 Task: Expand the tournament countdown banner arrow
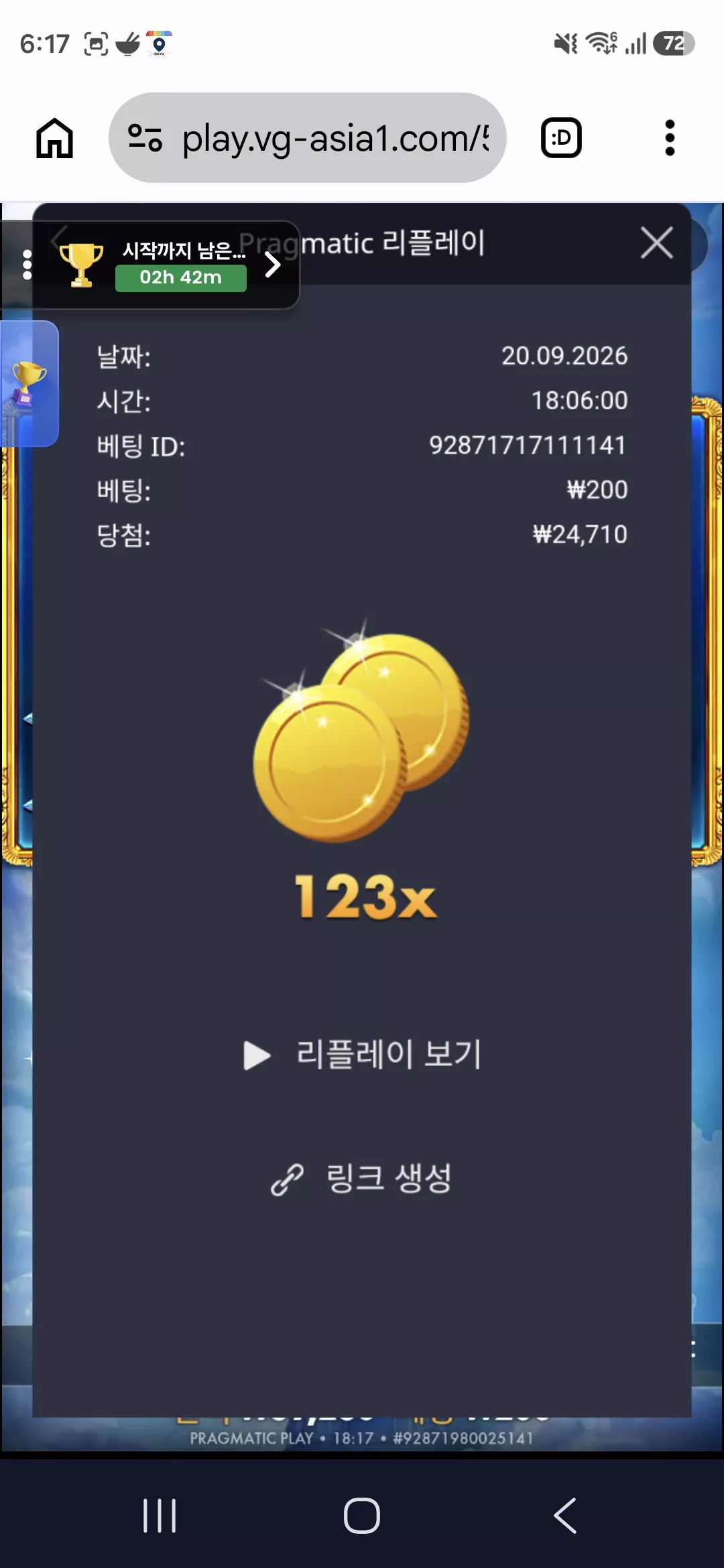click(273, 264)
